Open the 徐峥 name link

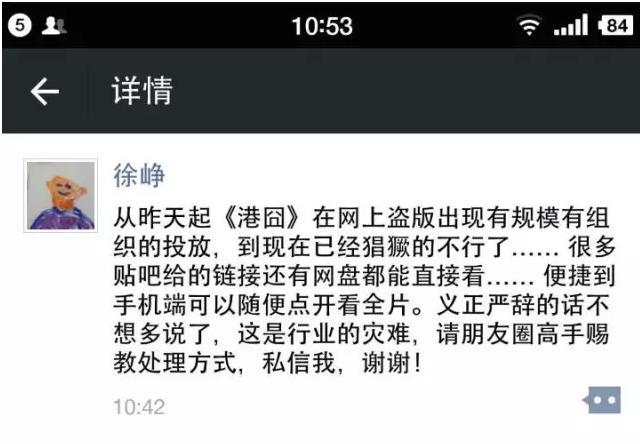point(140,176)
